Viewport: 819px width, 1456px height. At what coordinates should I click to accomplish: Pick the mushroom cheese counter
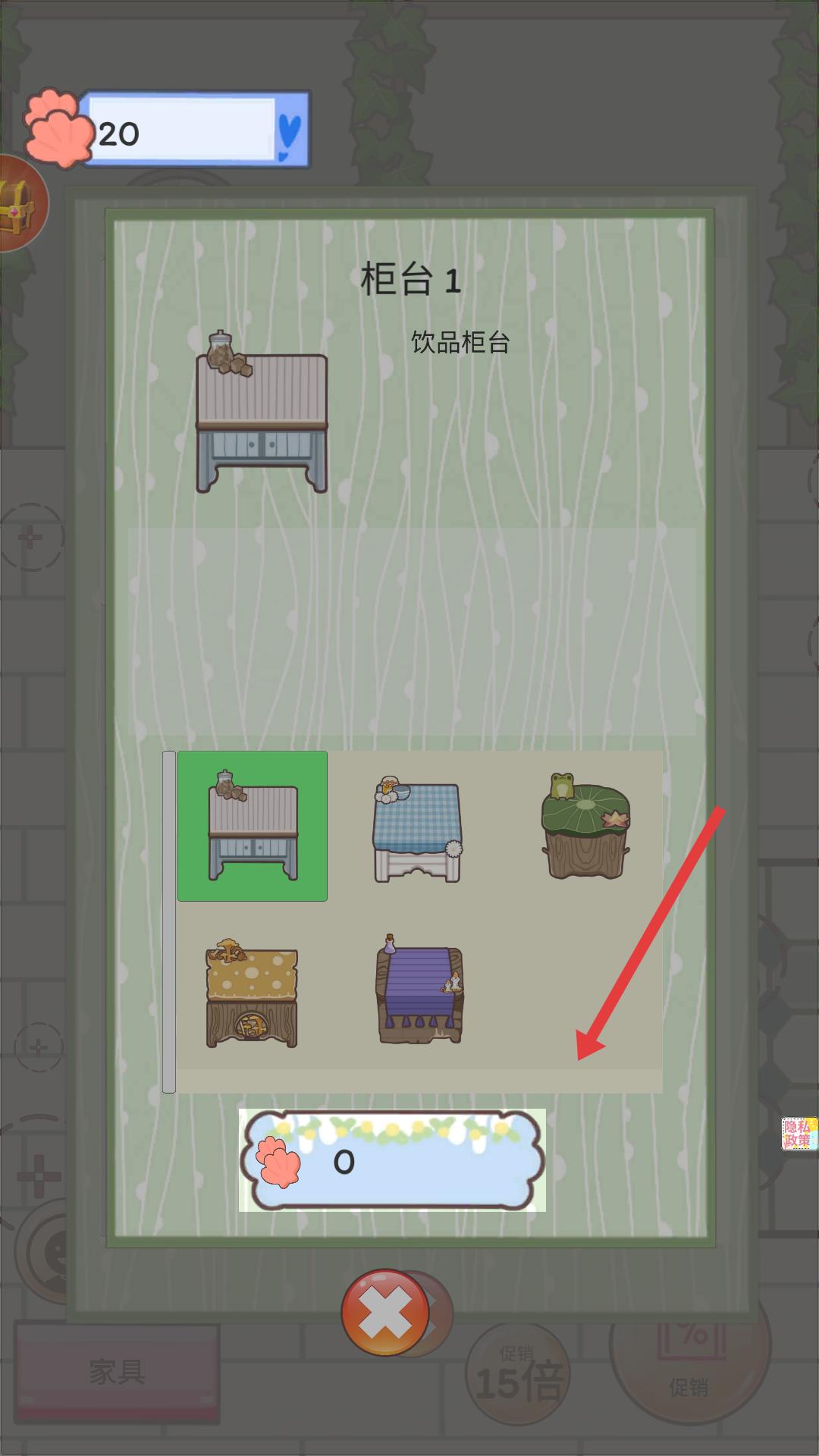pos(252,994)
